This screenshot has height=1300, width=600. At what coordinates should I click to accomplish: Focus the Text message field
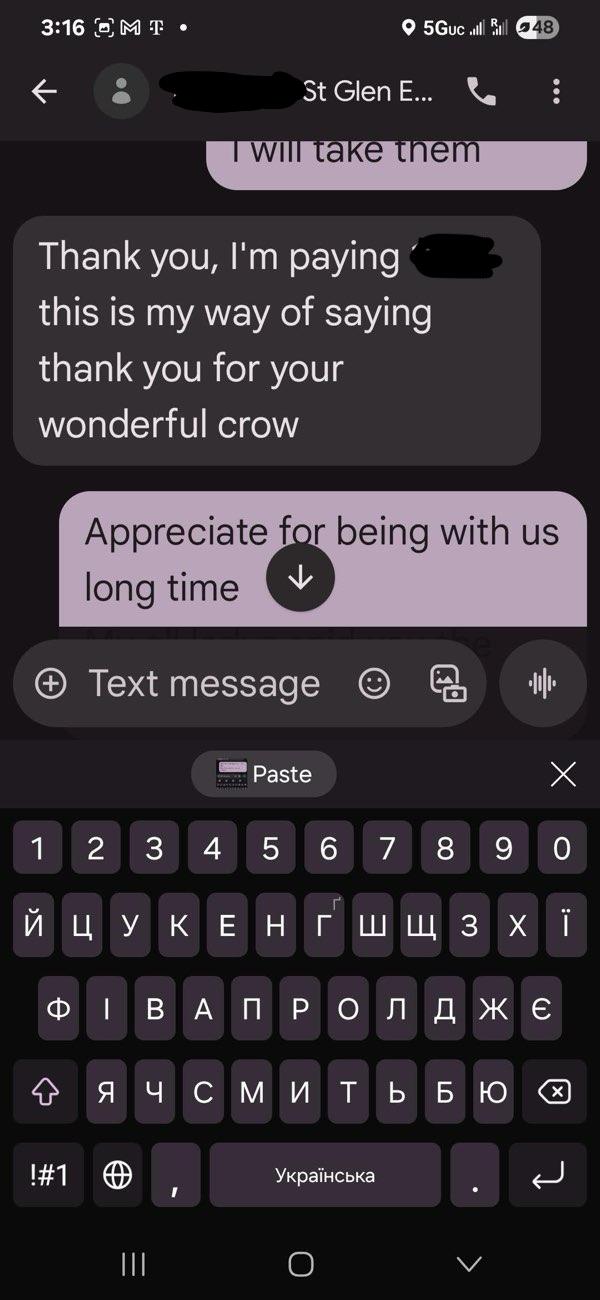(205, 684)
